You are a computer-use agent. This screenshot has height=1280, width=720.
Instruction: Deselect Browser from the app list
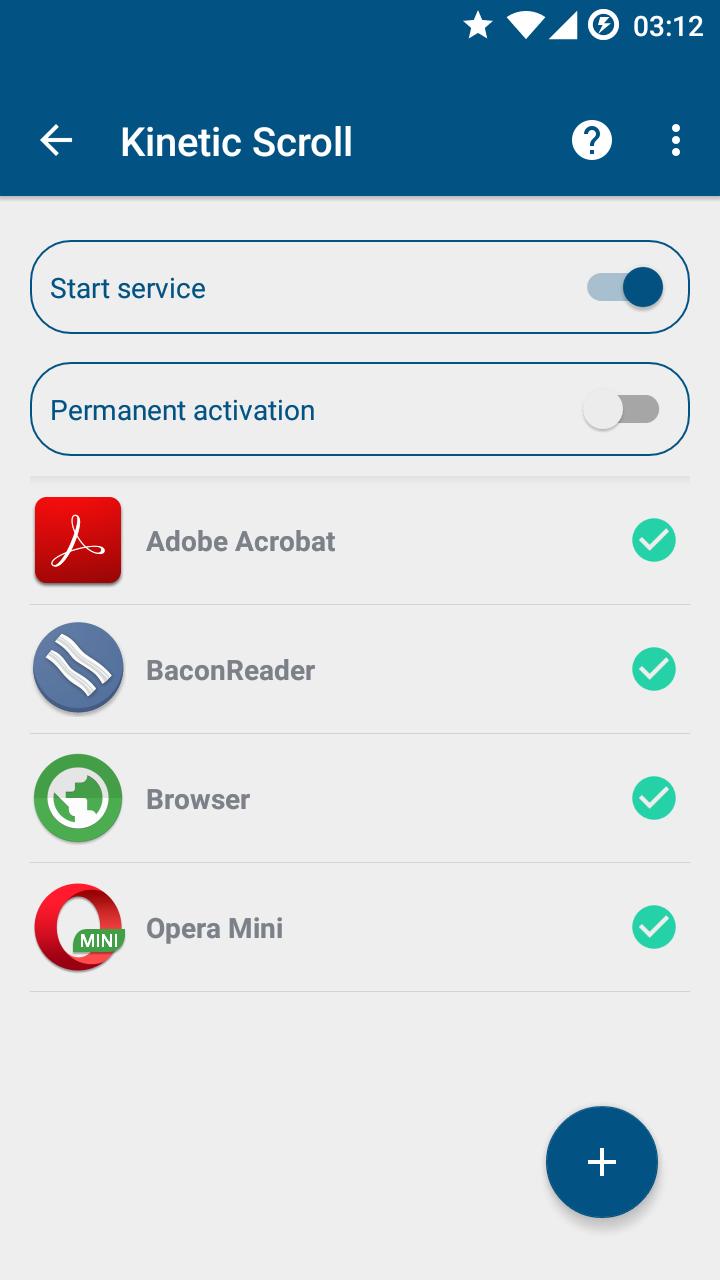click(x=654, y=799)
